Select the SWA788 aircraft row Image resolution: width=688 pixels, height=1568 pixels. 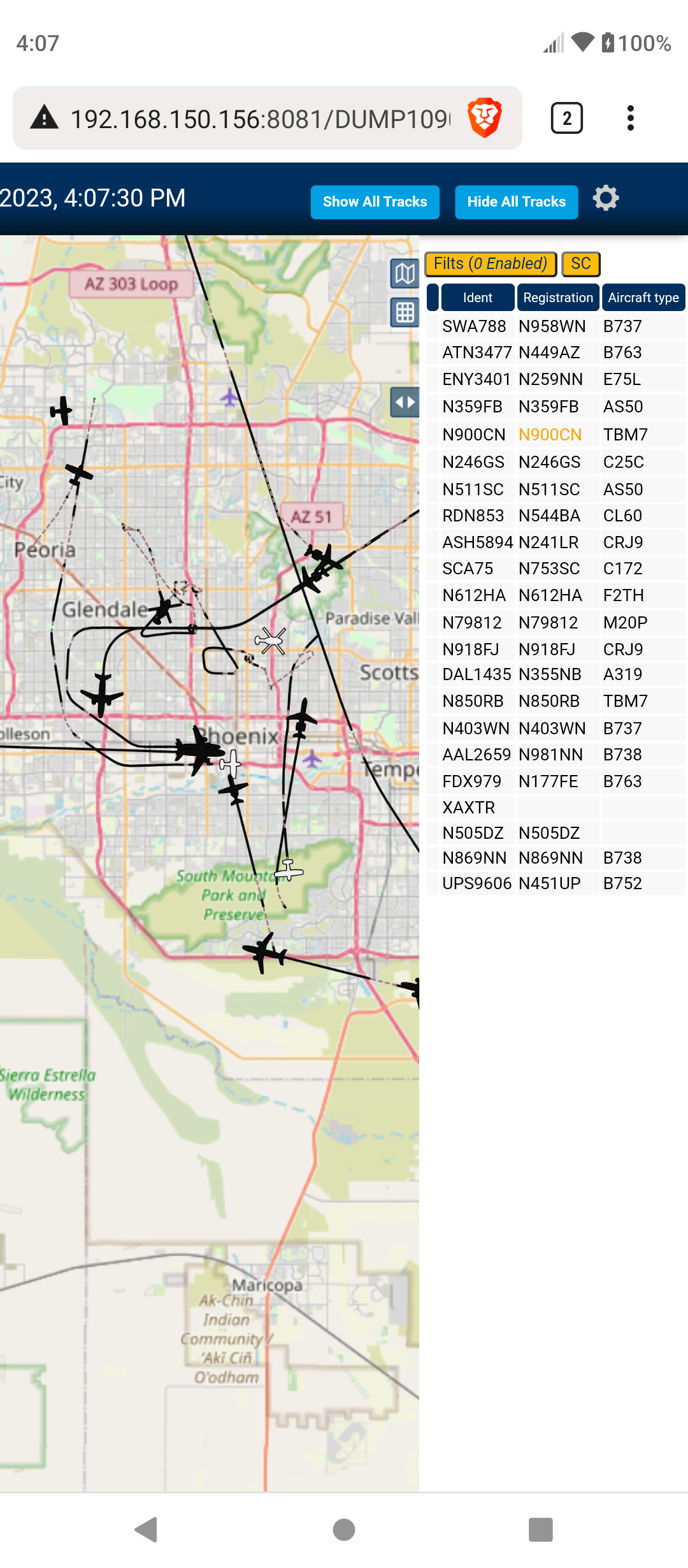(556, 326)
